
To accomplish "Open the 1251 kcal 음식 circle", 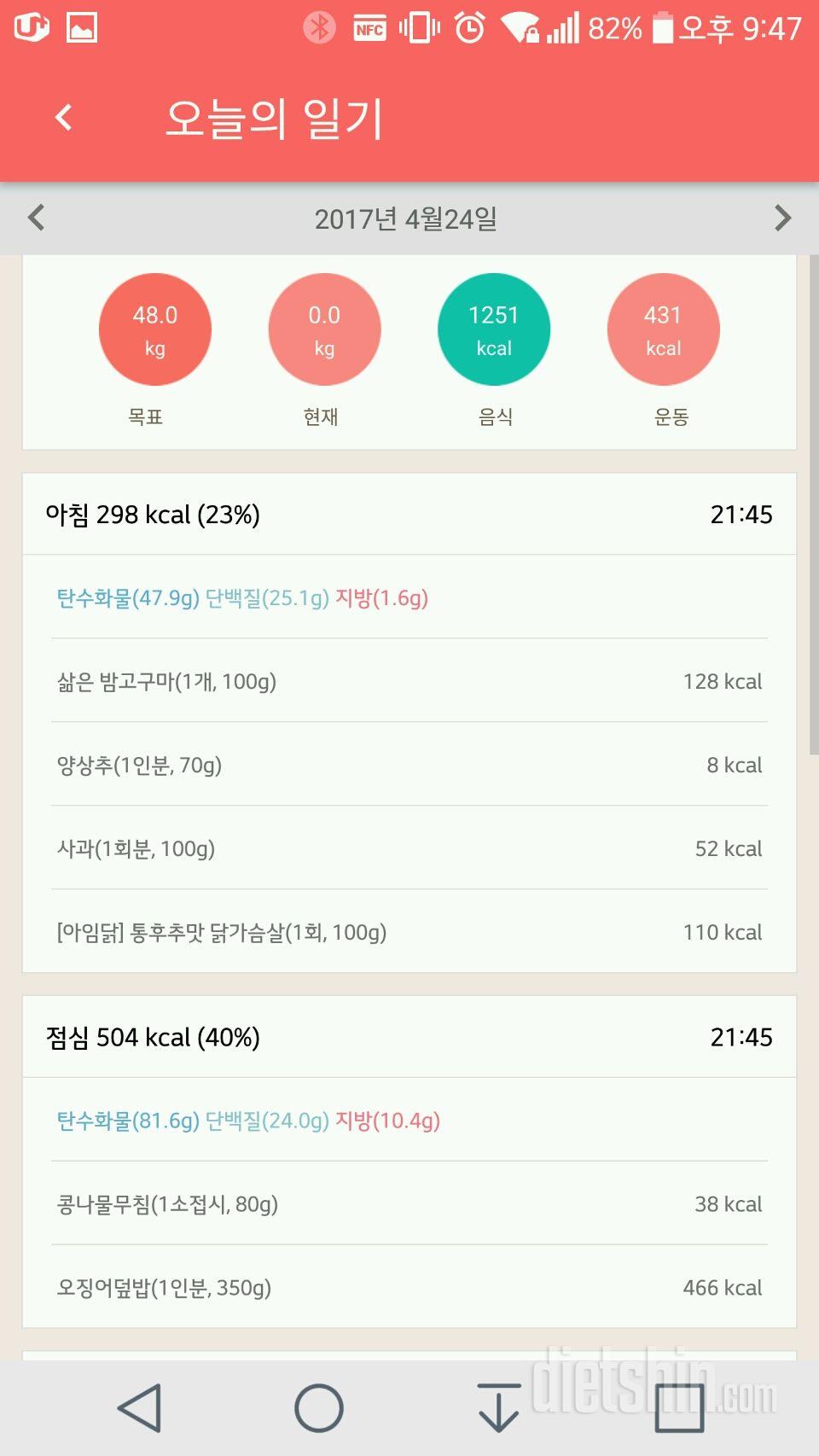I will click(x=494, y=329).
